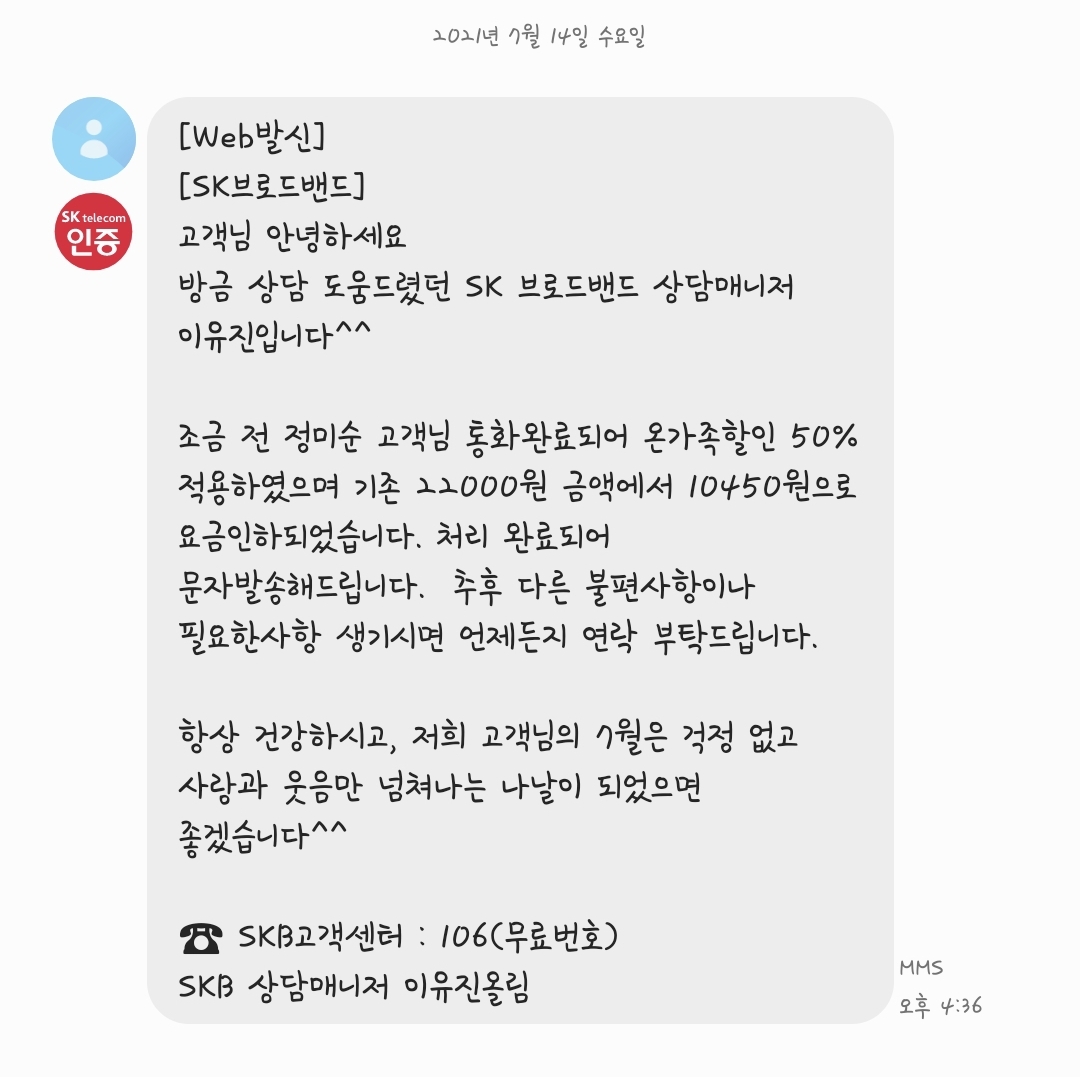Open the SK브로드밴드 MMS message bubble
The width and height of the screenshot is (1080, 1077).
[520, 560]
